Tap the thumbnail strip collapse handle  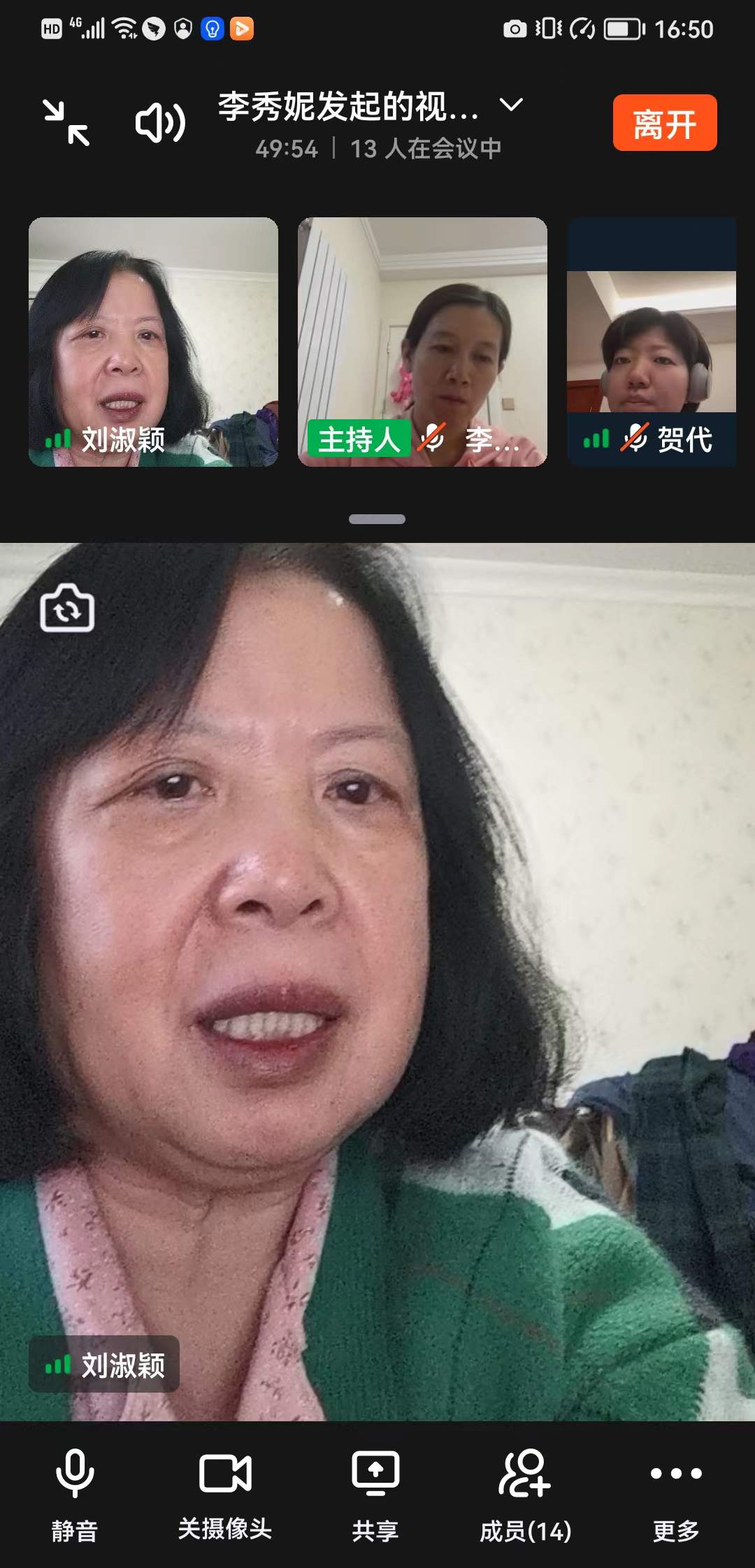click(x=377, y=519)
